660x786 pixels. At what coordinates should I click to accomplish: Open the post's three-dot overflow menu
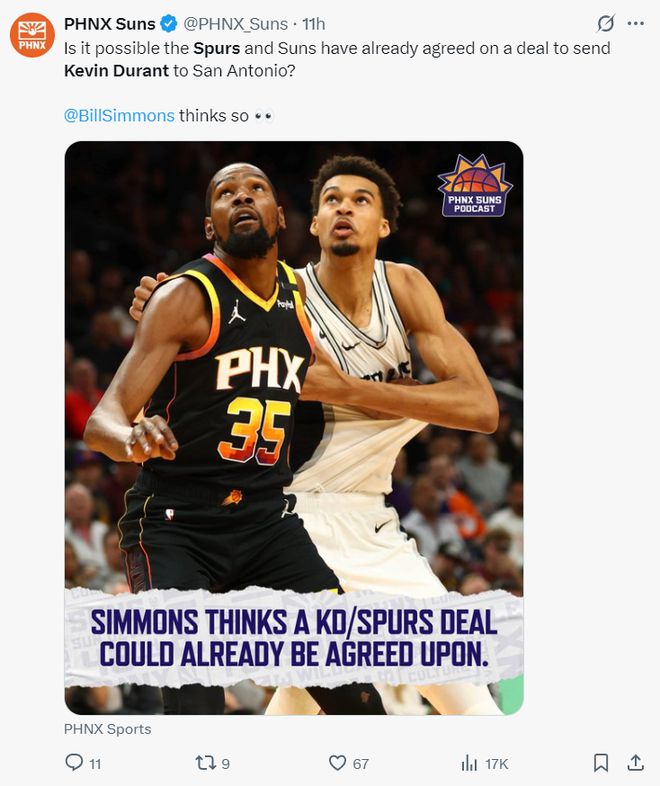coord(635,24)
